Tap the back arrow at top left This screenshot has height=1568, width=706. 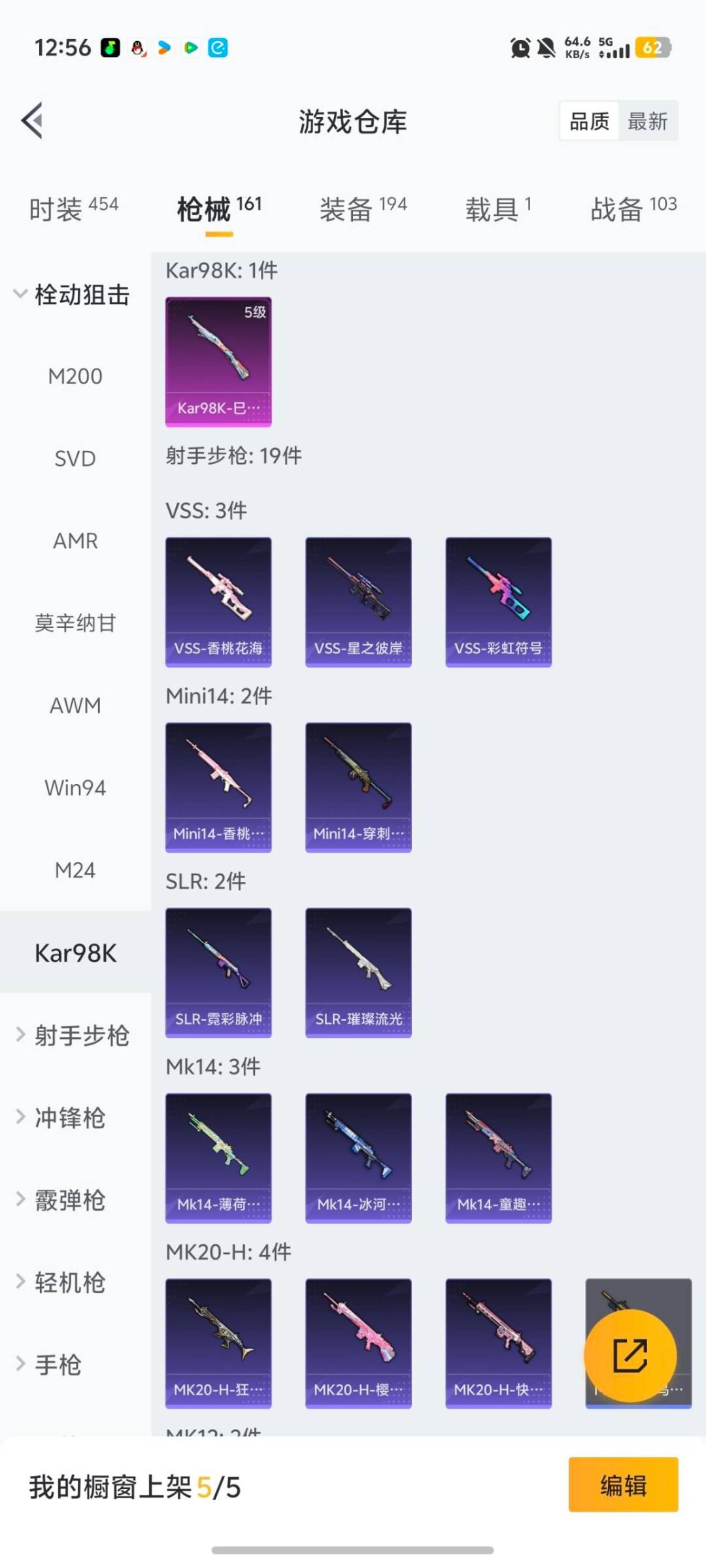point(32,122)
